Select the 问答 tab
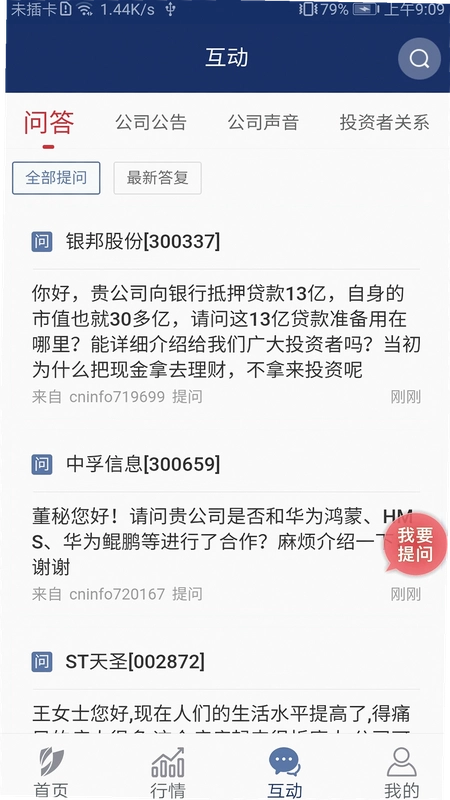450x800 pixels. coord(49,123)
